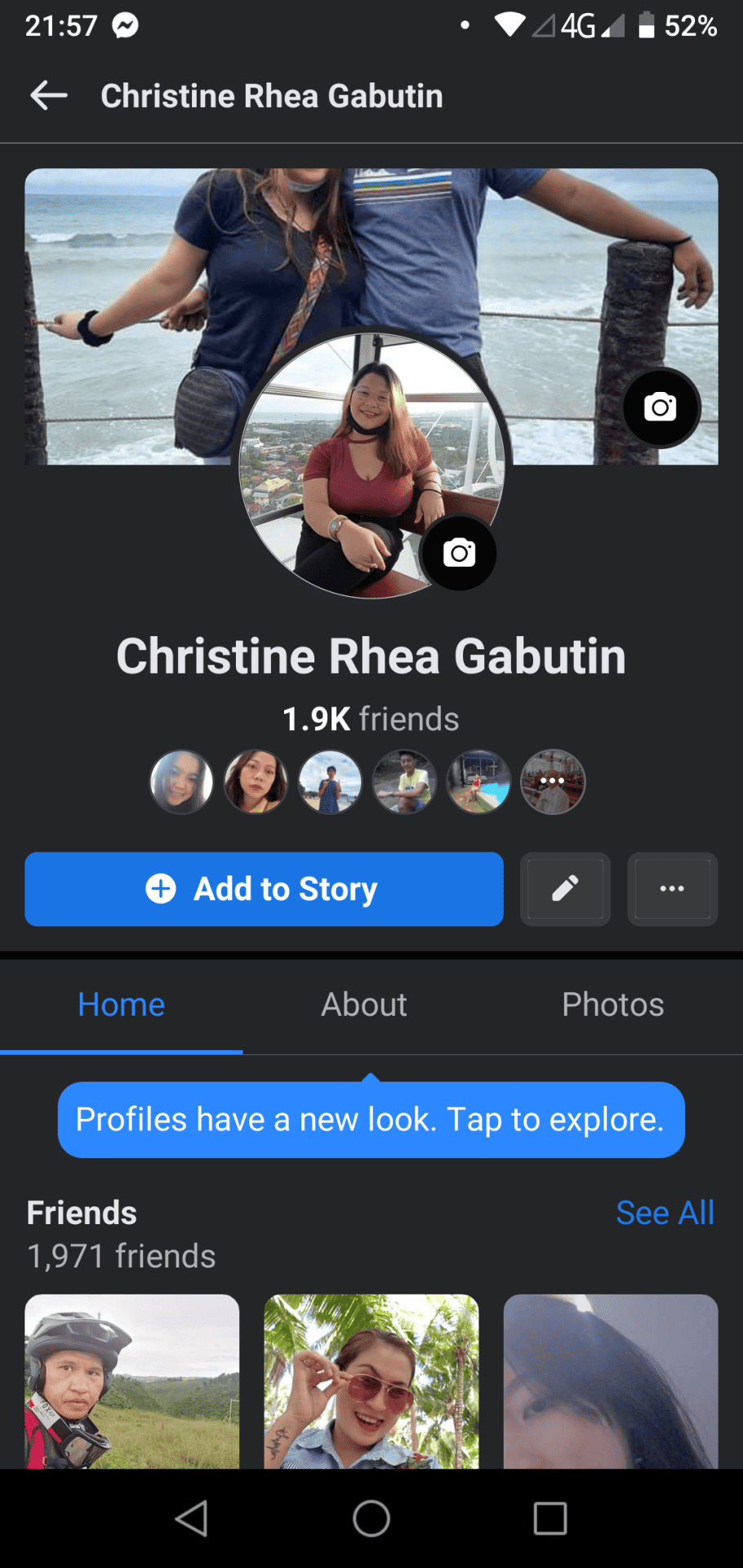Tap Add to Story button
743x1568 pixels.
pyautogui.click(x=264, y=889)
